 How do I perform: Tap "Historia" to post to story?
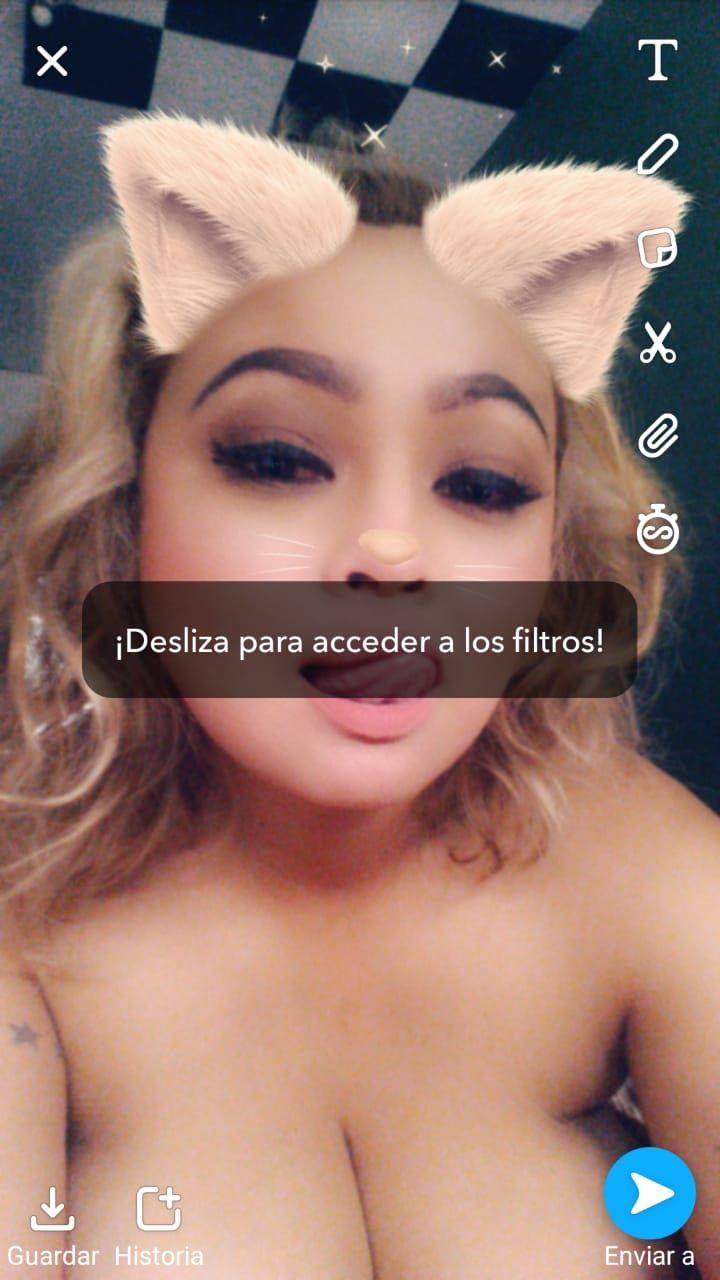160,1253
